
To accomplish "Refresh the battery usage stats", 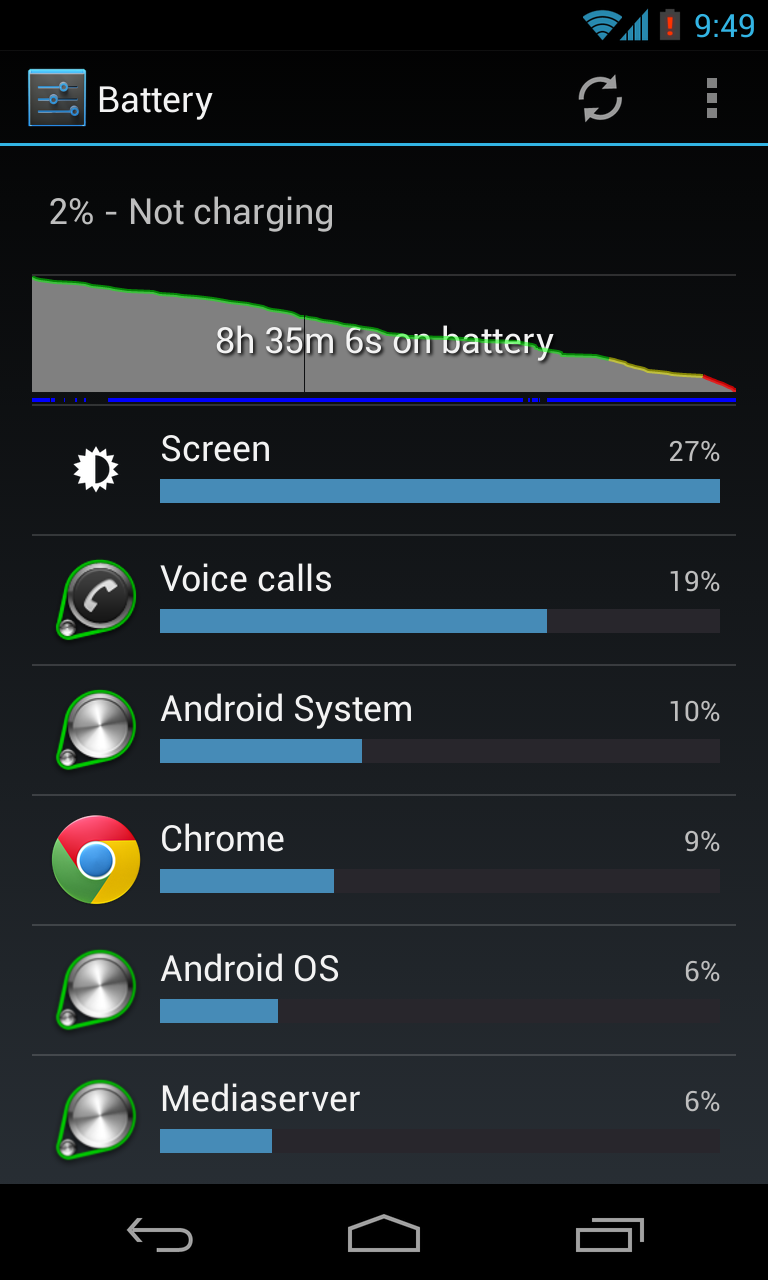I will (600, 99).
